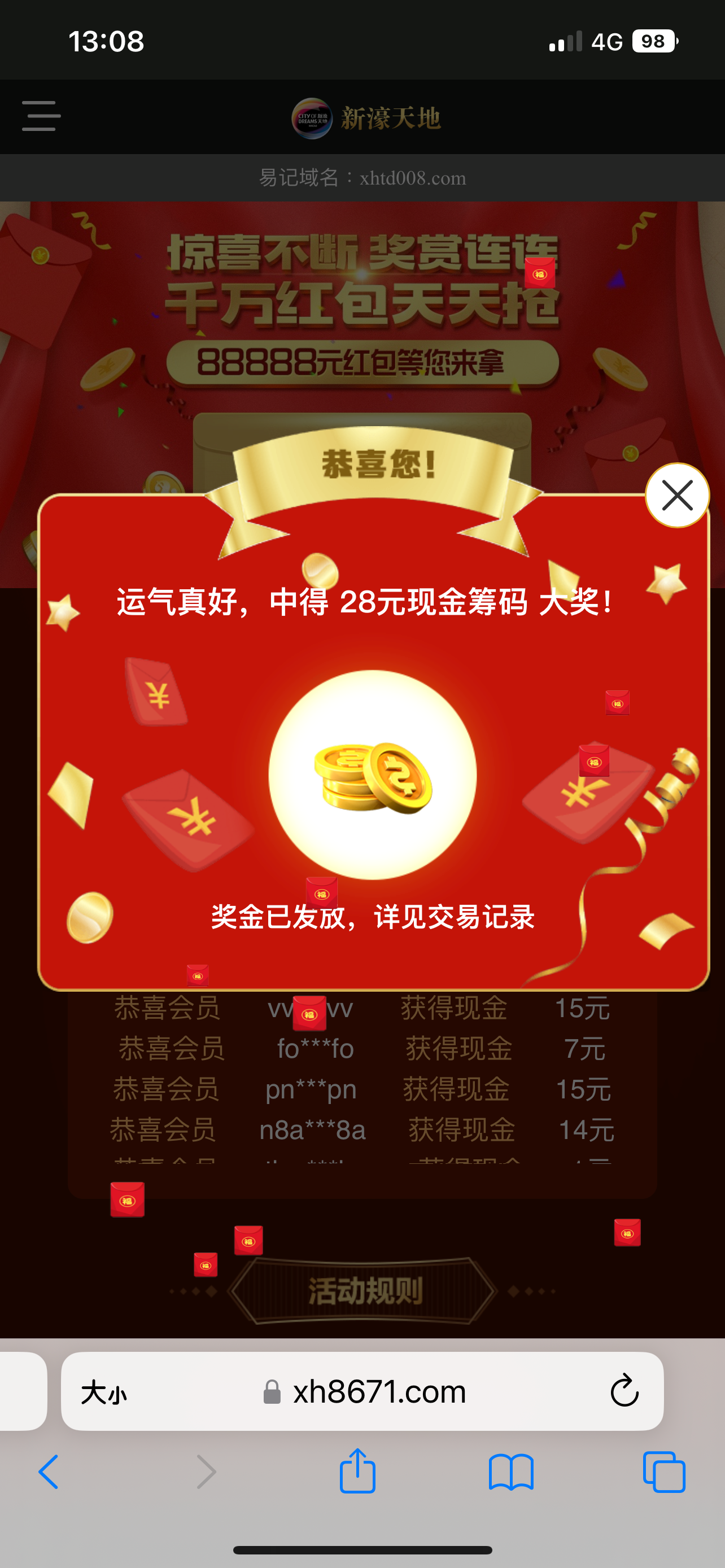Screen dimensions: 725x1568
Task: Open Safari bookmarks
Action: click(x=511, y=1472)
